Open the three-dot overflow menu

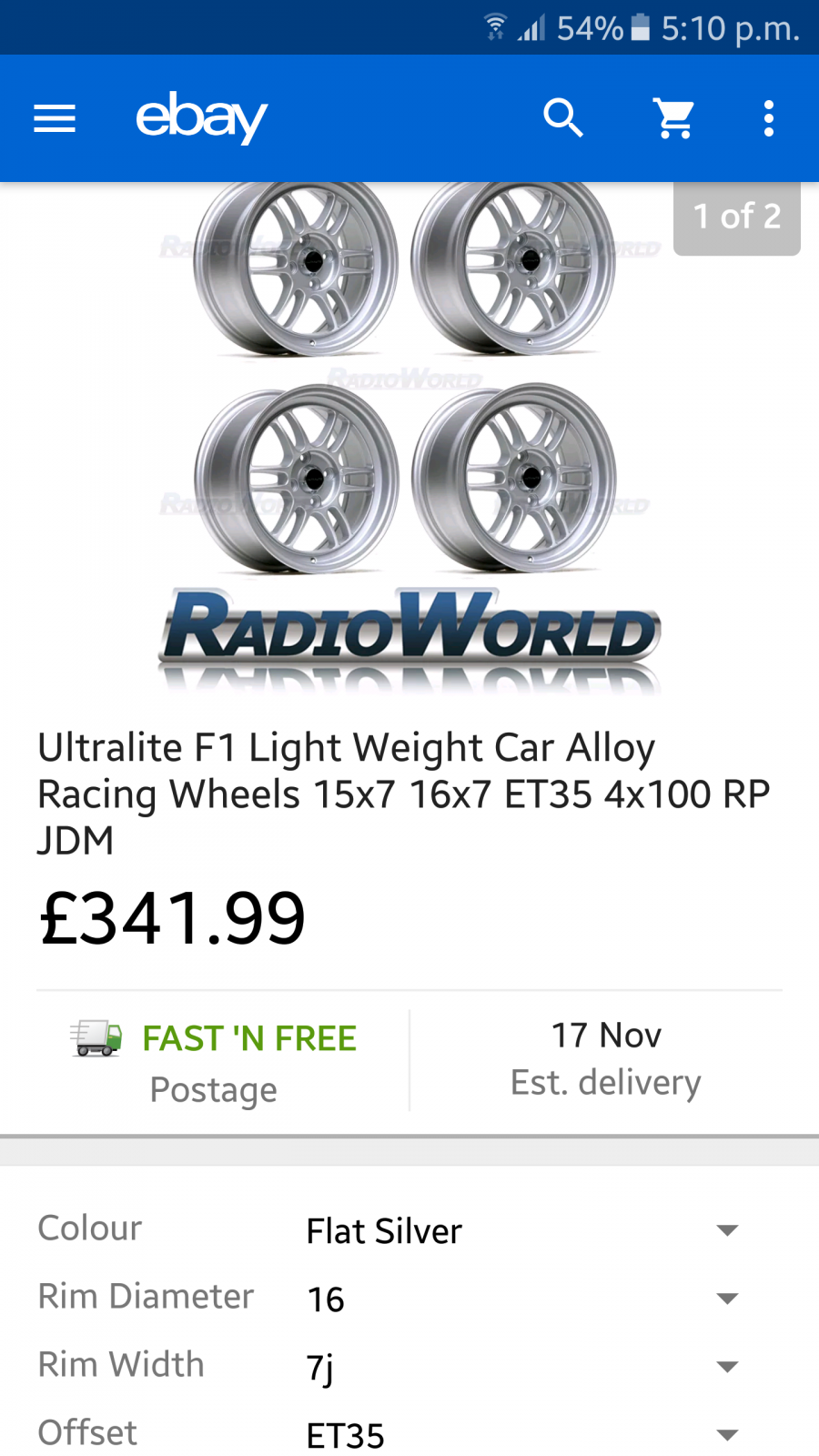[x=769, y=118]
